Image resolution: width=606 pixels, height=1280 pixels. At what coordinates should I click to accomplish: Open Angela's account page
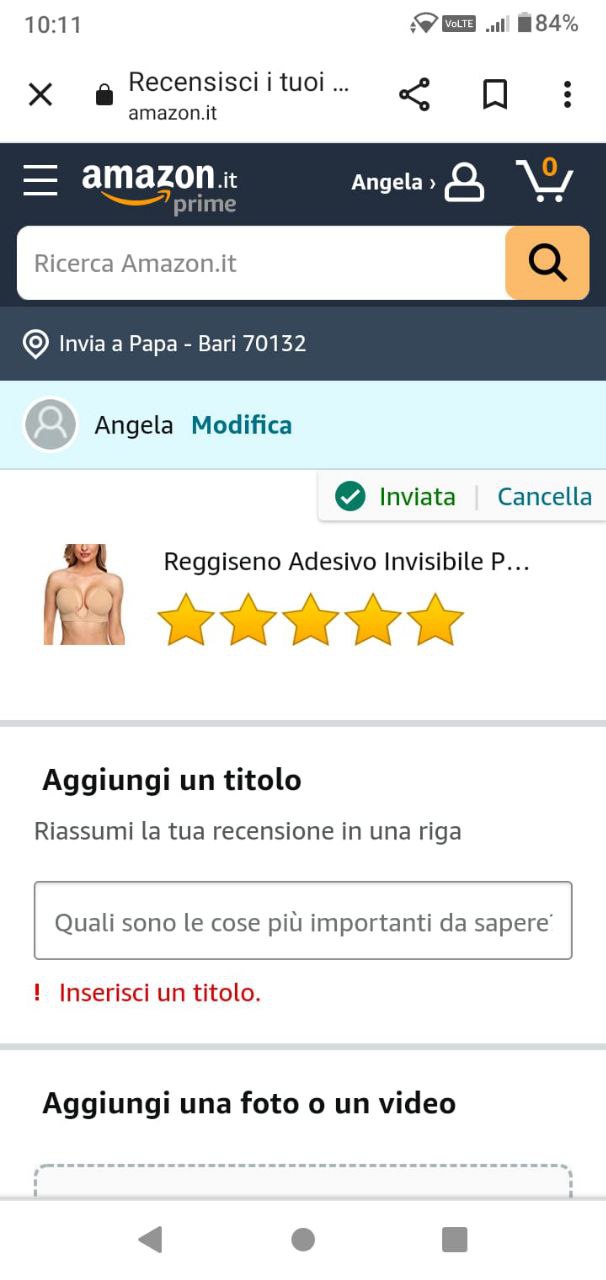[418, 182]
